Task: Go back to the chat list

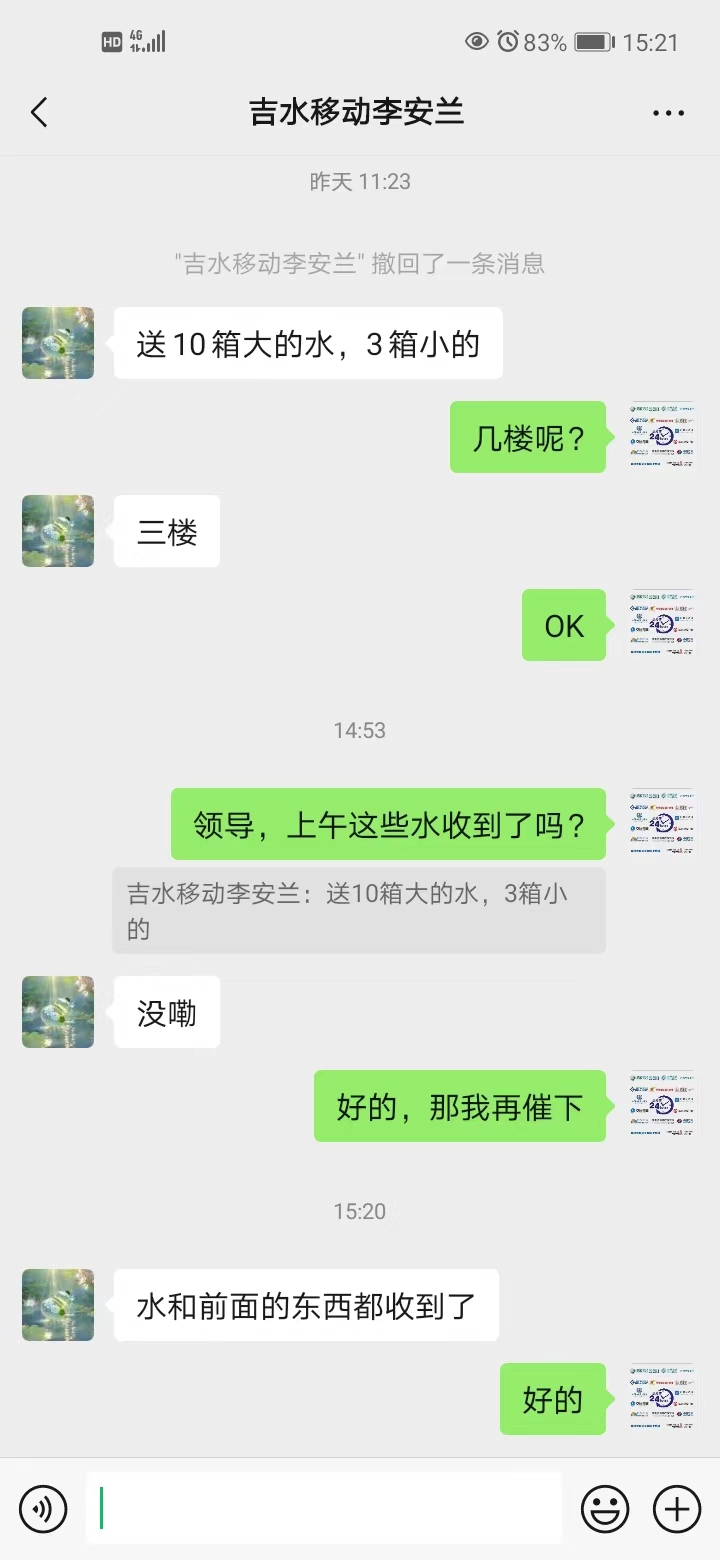Action: tap(39, 112)
